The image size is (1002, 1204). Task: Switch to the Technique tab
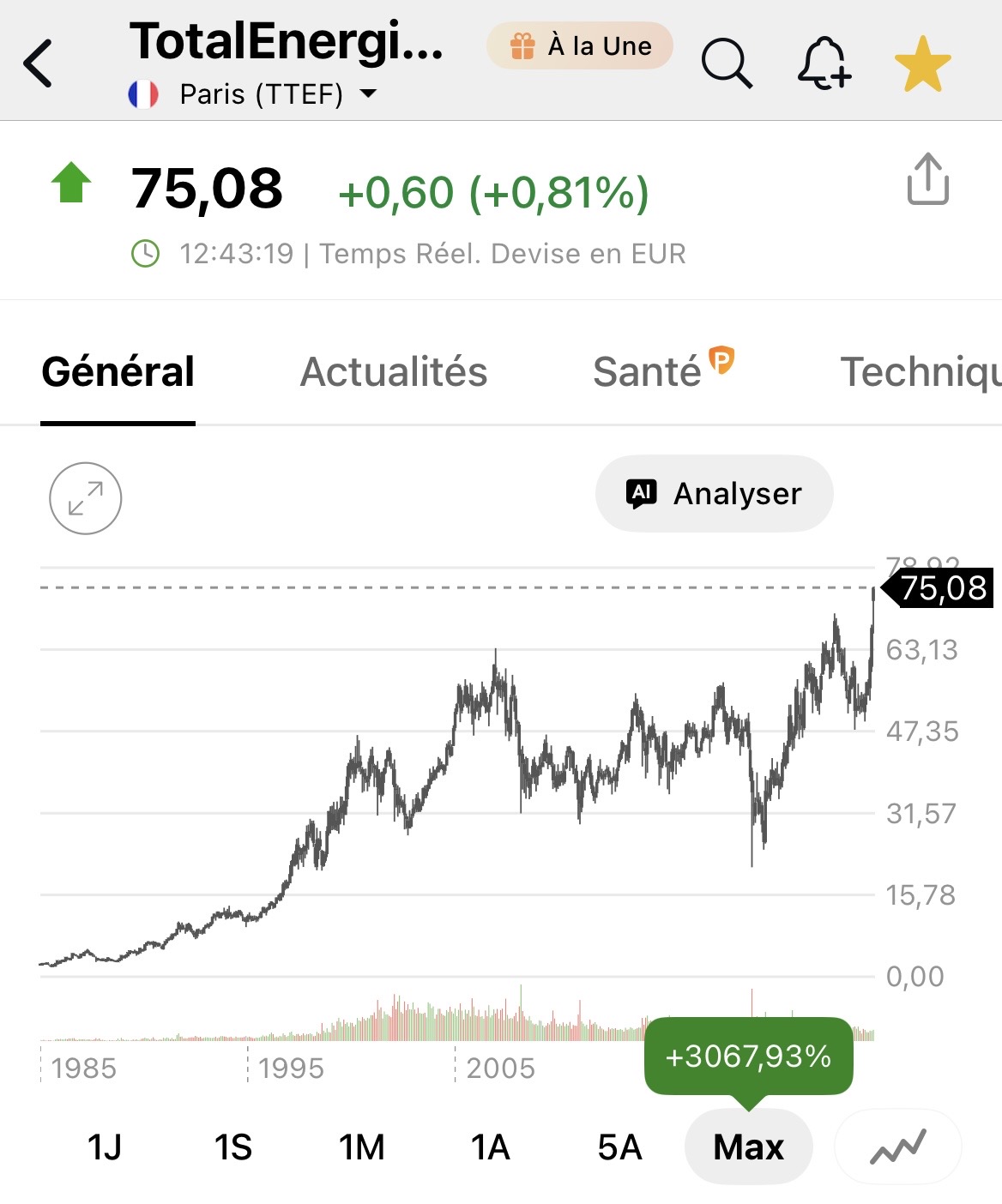920,372
